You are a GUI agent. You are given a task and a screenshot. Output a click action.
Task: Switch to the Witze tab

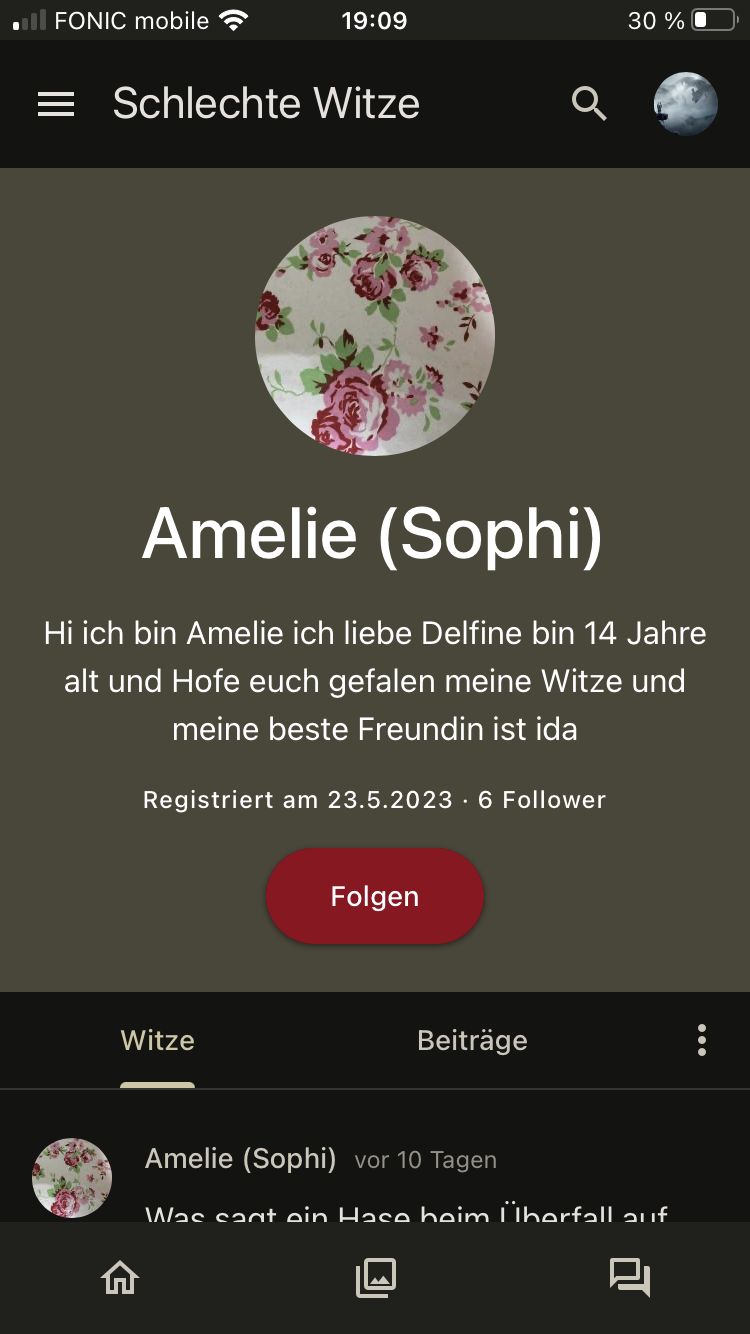pyautogui.click(x=157, y=1040)
